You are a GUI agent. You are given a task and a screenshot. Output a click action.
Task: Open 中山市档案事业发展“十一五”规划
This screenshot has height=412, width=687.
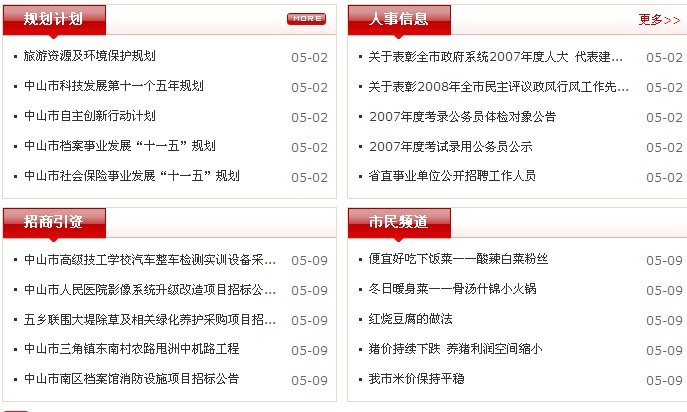point(120,146)
